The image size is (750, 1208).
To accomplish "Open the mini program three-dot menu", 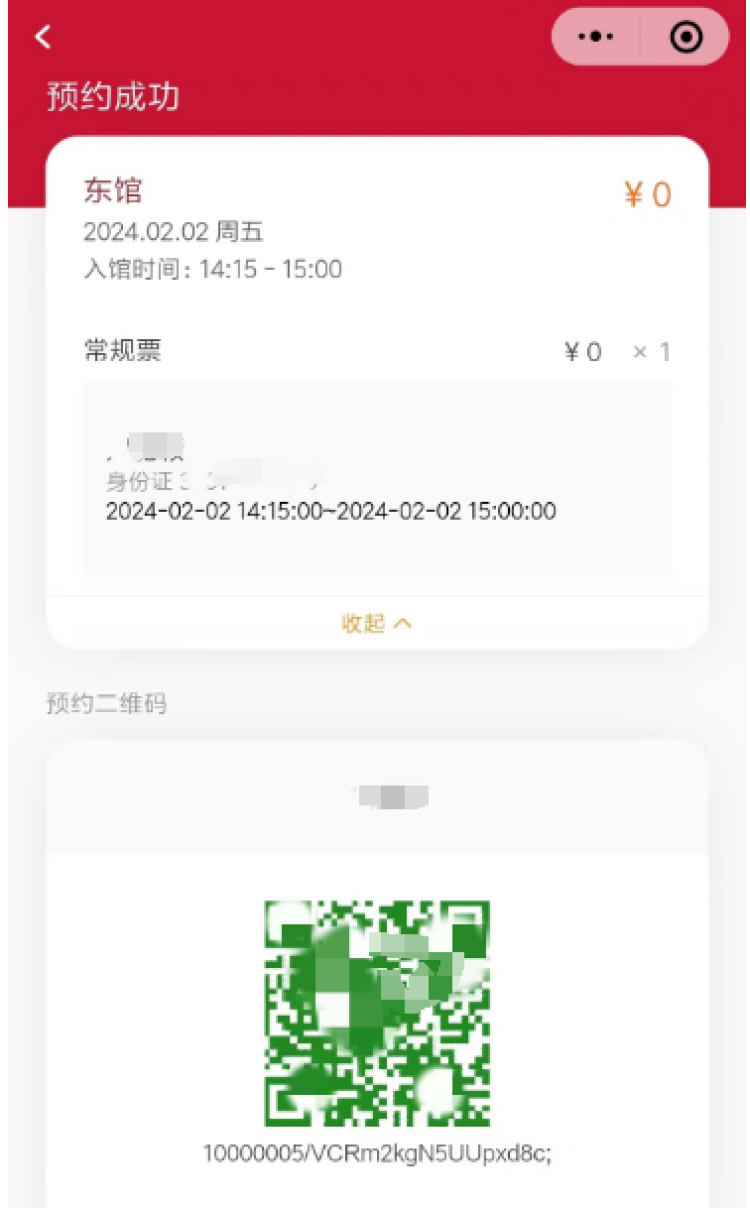I will [596, 37].
